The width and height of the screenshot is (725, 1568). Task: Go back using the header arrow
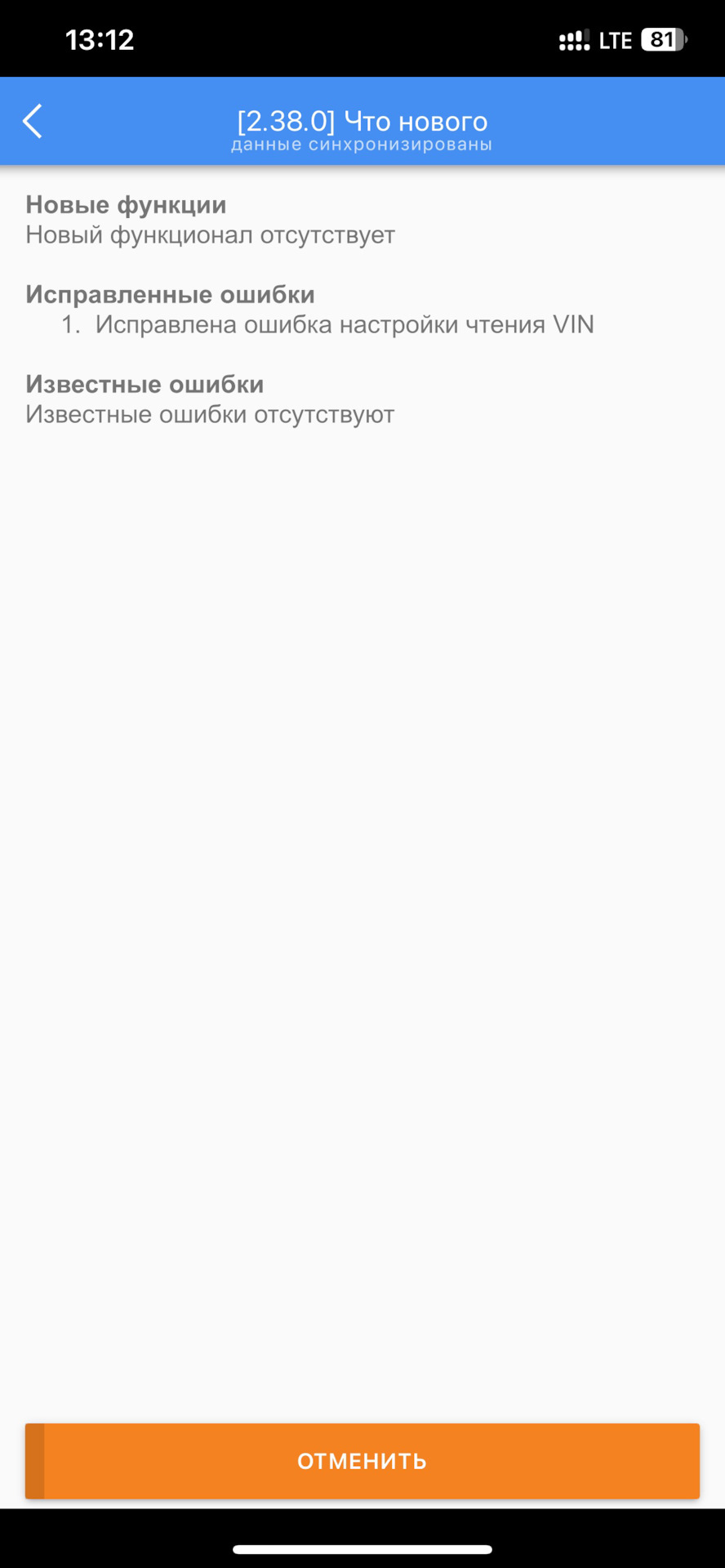(x=33, y=122)
